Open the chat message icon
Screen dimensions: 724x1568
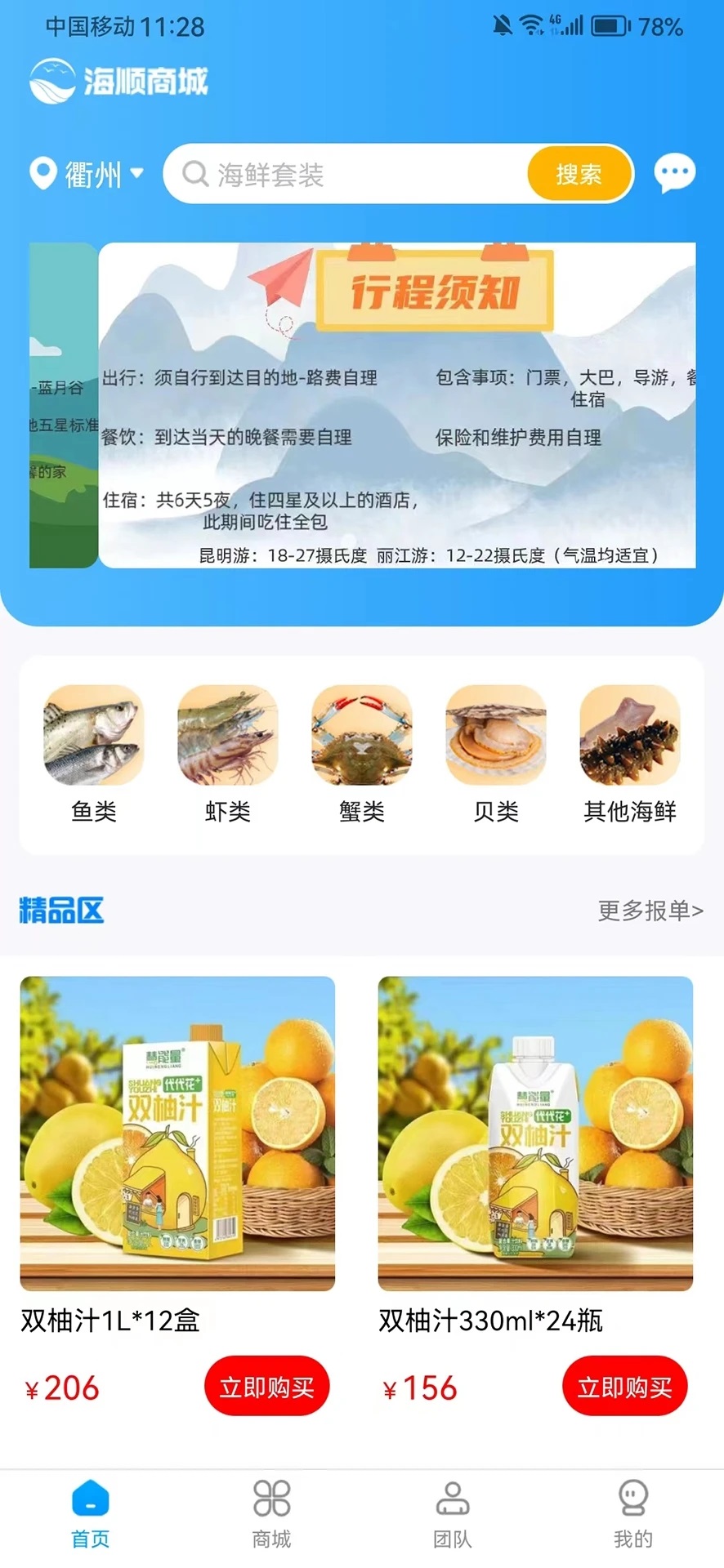tap(673, 173)
